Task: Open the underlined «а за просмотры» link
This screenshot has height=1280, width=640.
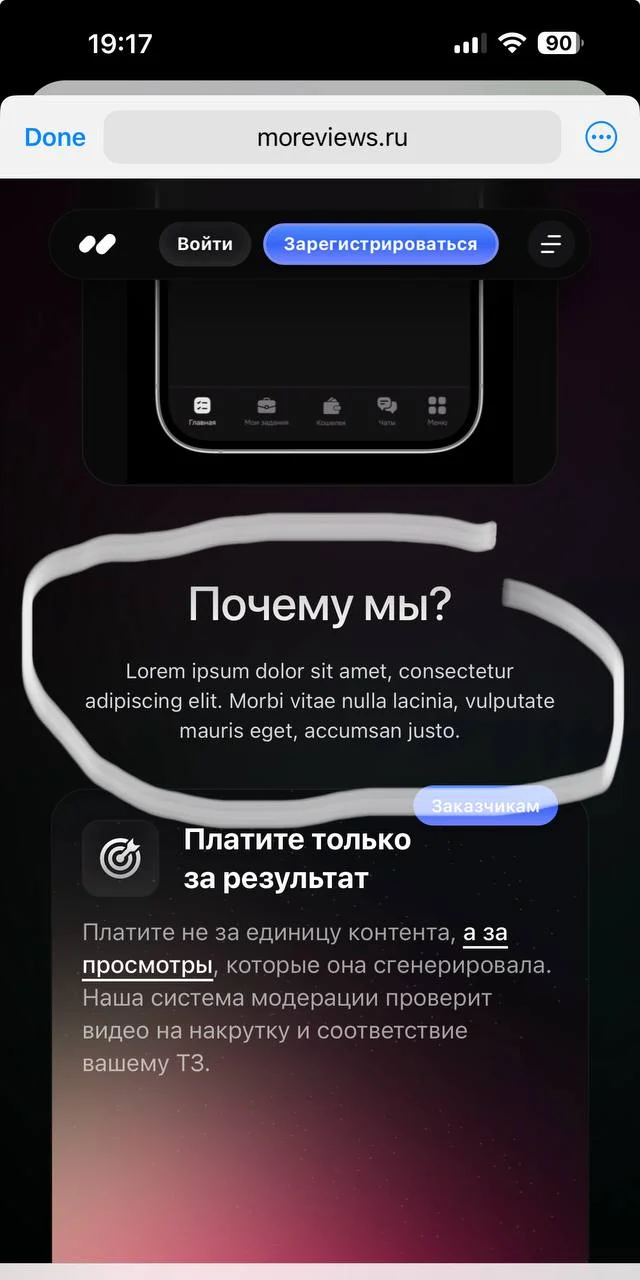Action: 147,966
